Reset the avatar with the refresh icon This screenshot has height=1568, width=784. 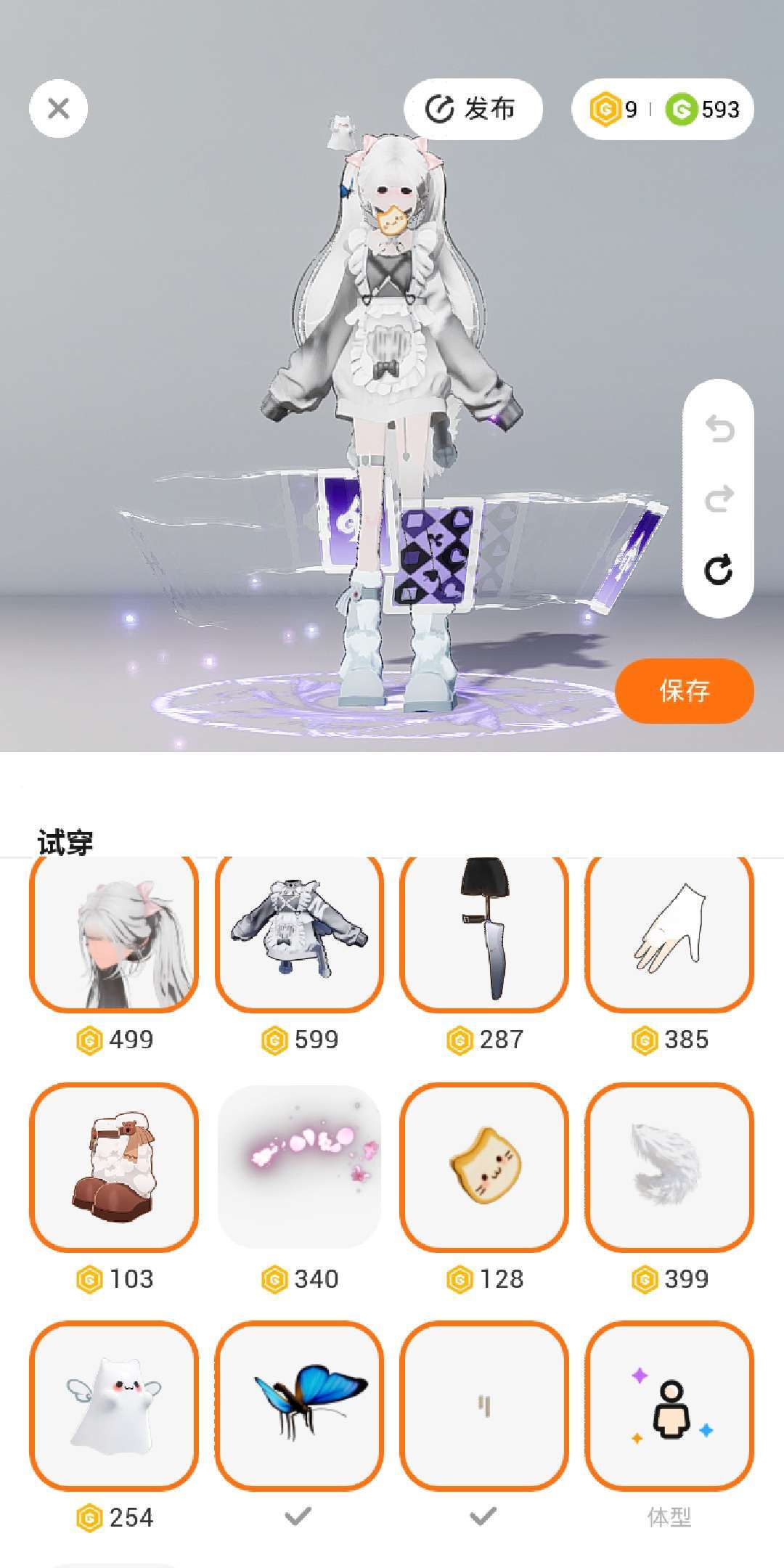click(719, 571)
